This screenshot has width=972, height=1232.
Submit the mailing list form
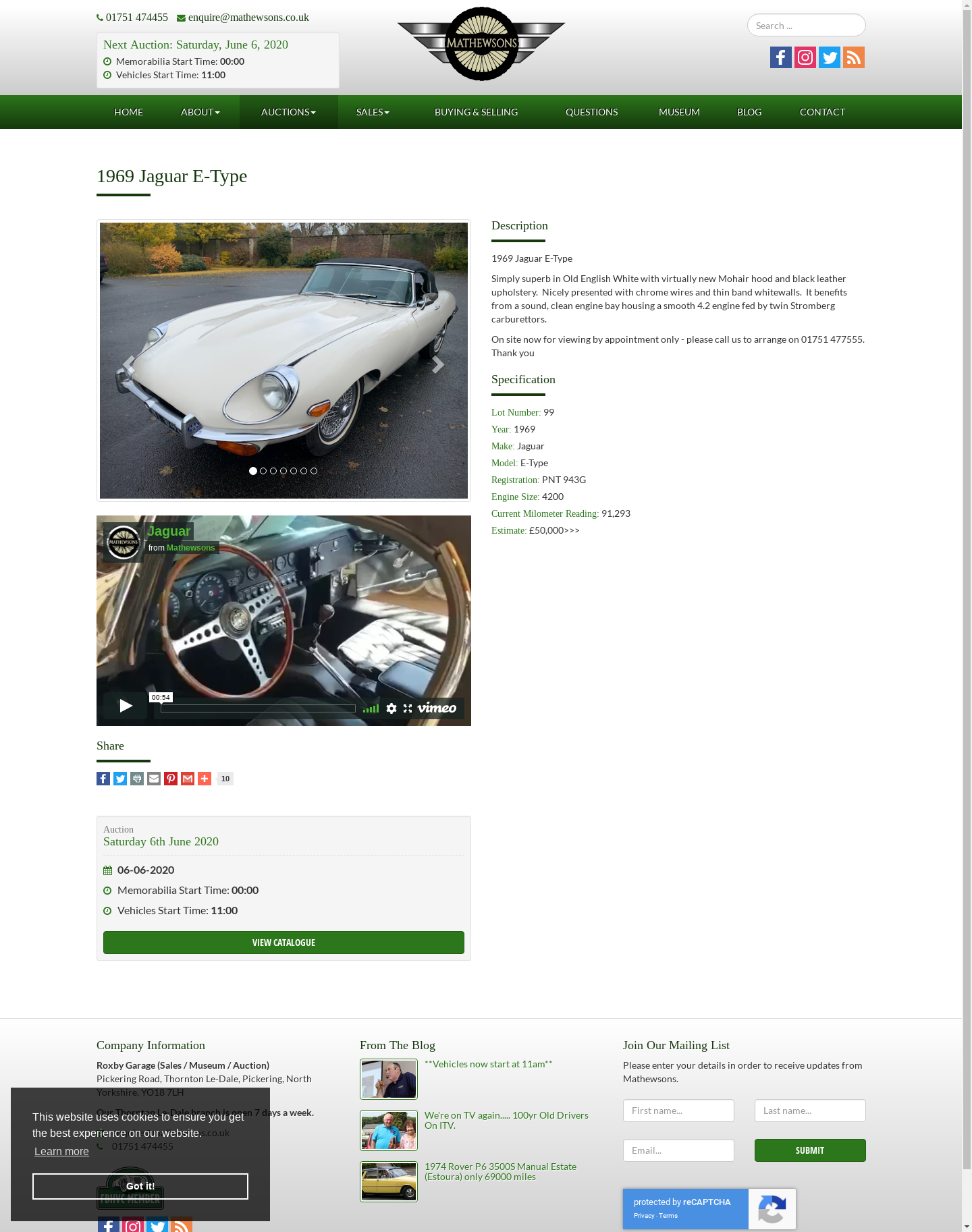809,1150
